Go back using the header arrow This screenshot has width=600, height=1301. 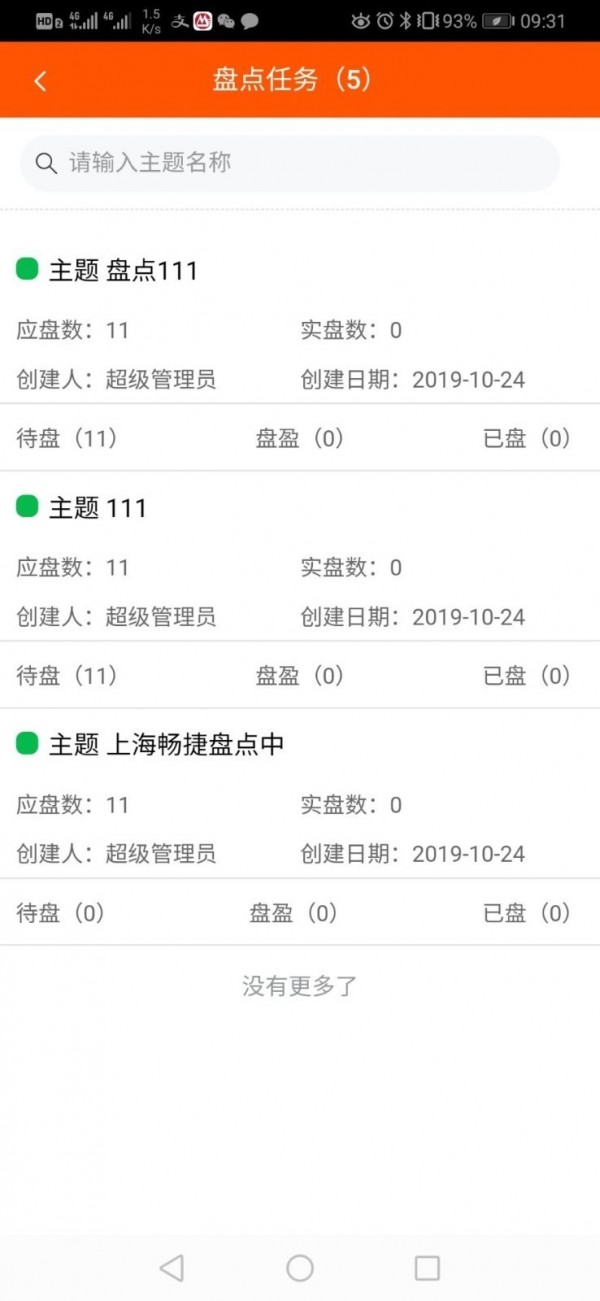click(x=40, y=81)
